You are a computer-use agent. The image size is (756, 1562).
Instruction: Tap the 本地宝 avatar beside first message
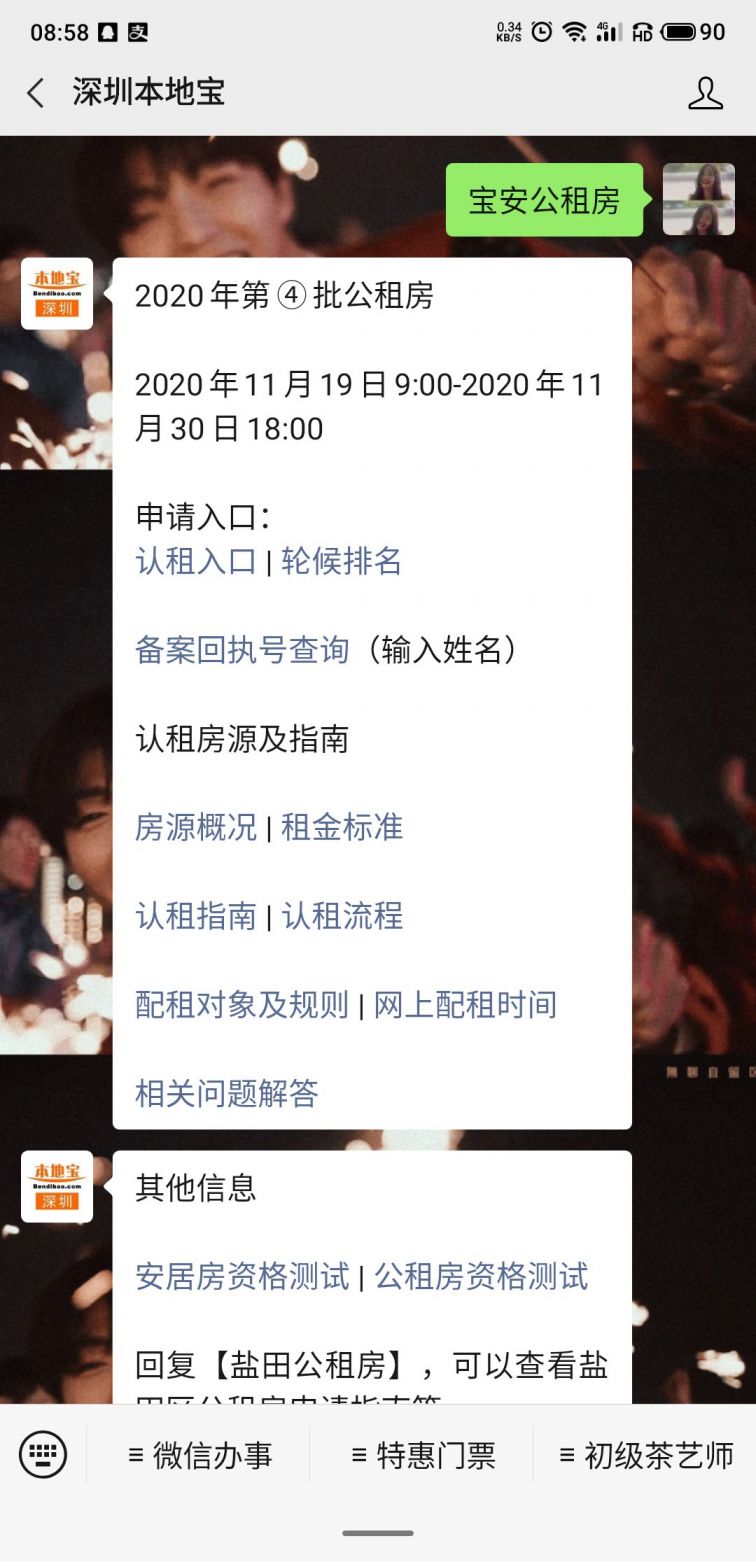57,294
